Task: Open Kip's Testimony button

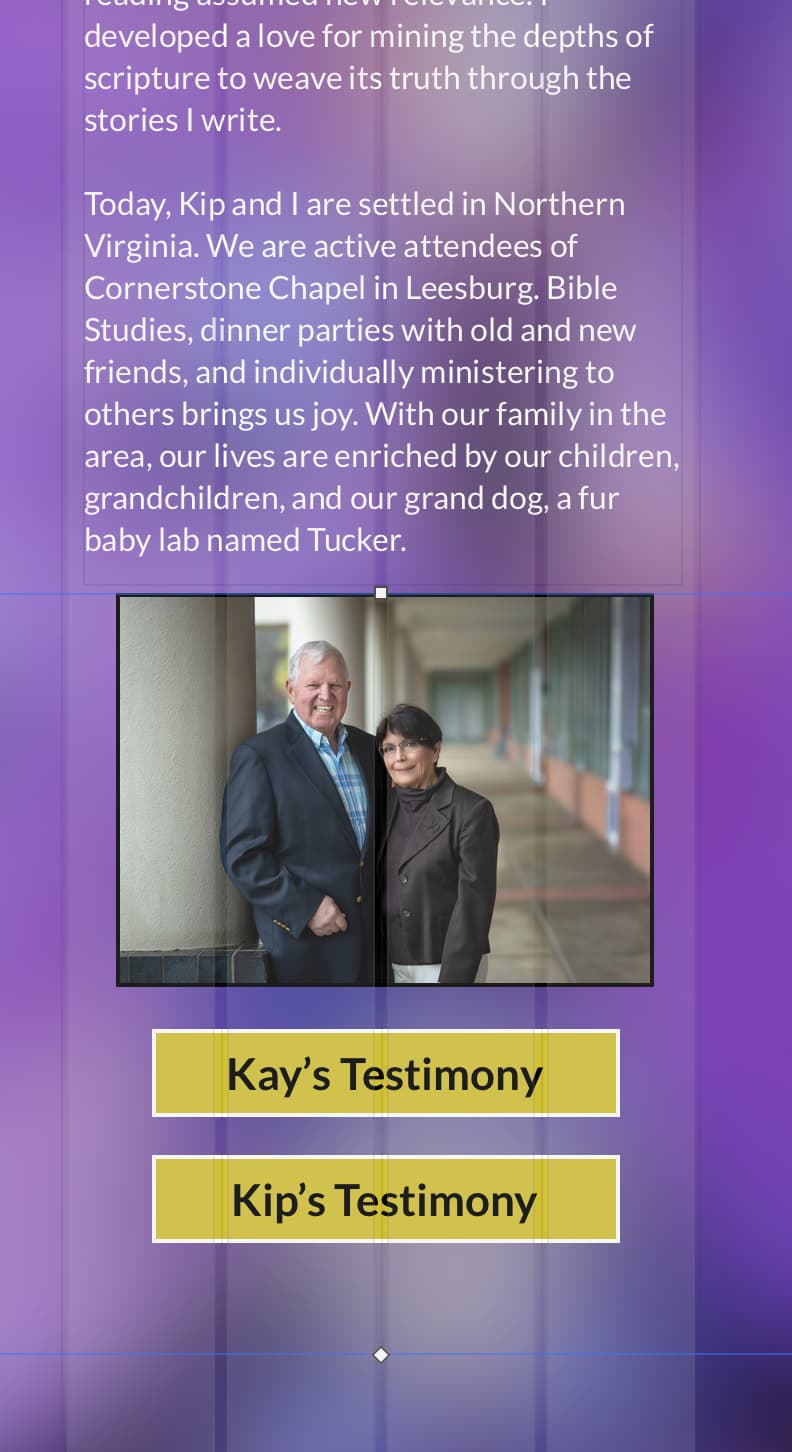Action: [x=386, y=1199]
